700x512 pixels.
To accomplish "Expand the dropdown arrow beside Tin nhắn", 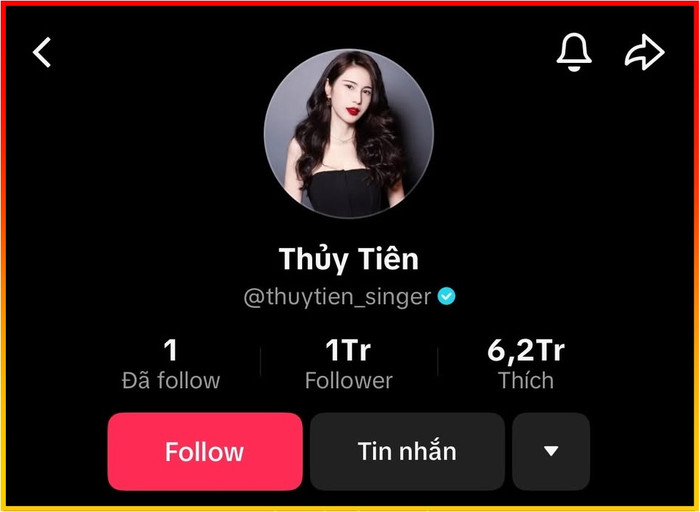I will tap(551, 452).
